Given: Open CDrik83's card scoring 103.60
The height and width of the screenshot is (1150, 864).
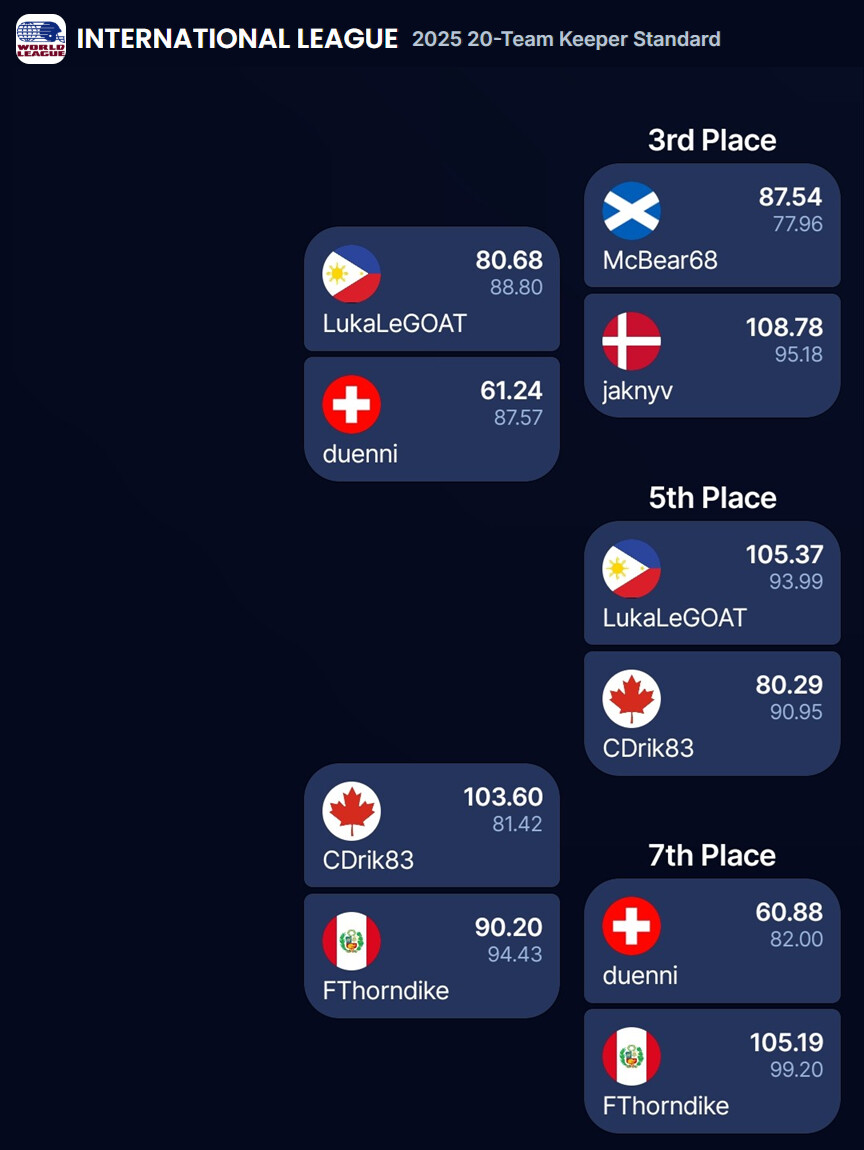Looking at the screenshot, I should pos(432,825).
